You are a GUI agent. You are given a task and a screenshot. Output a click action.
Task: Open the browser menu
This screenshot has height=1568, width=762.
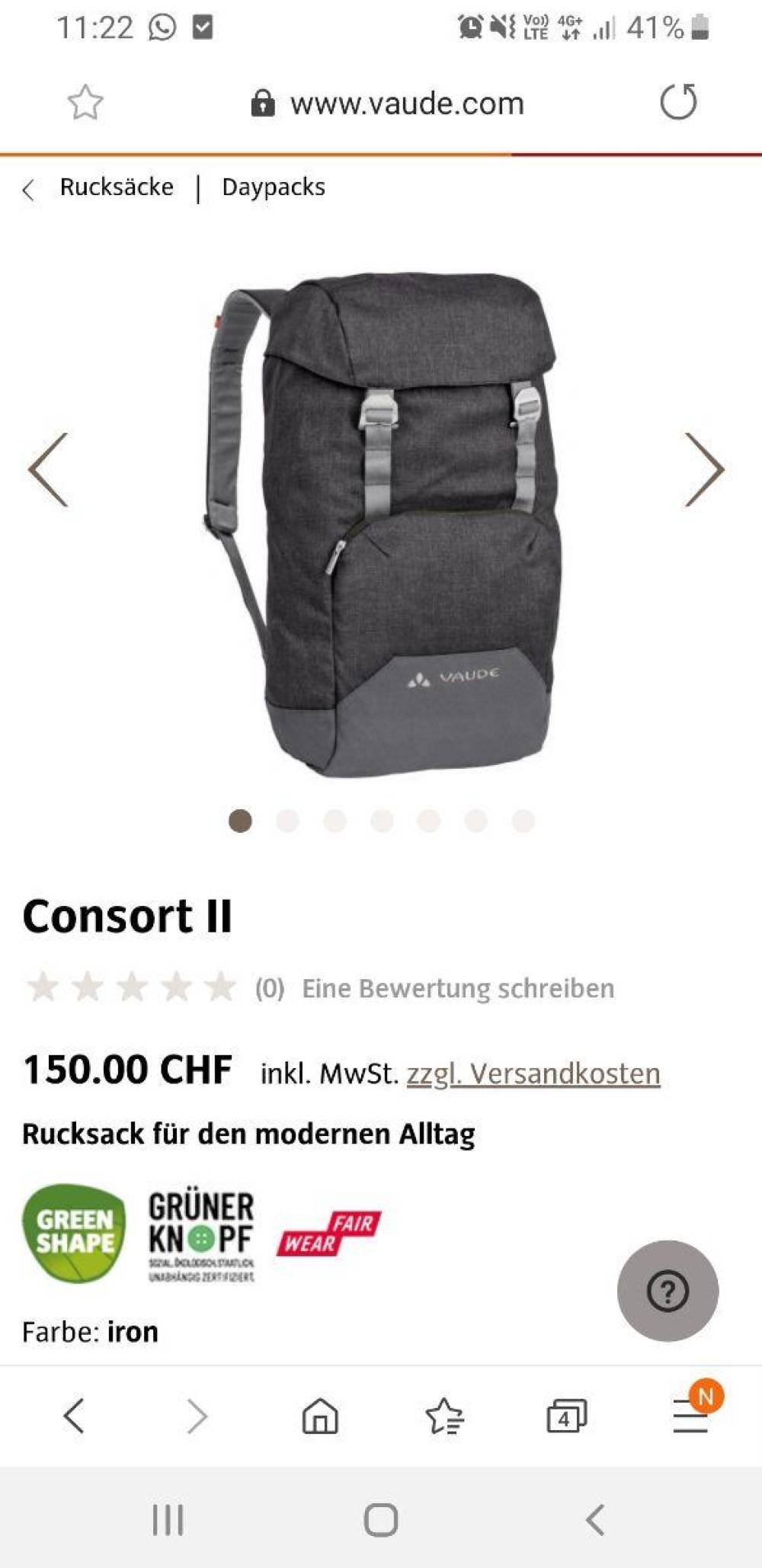pos(690,1416)
